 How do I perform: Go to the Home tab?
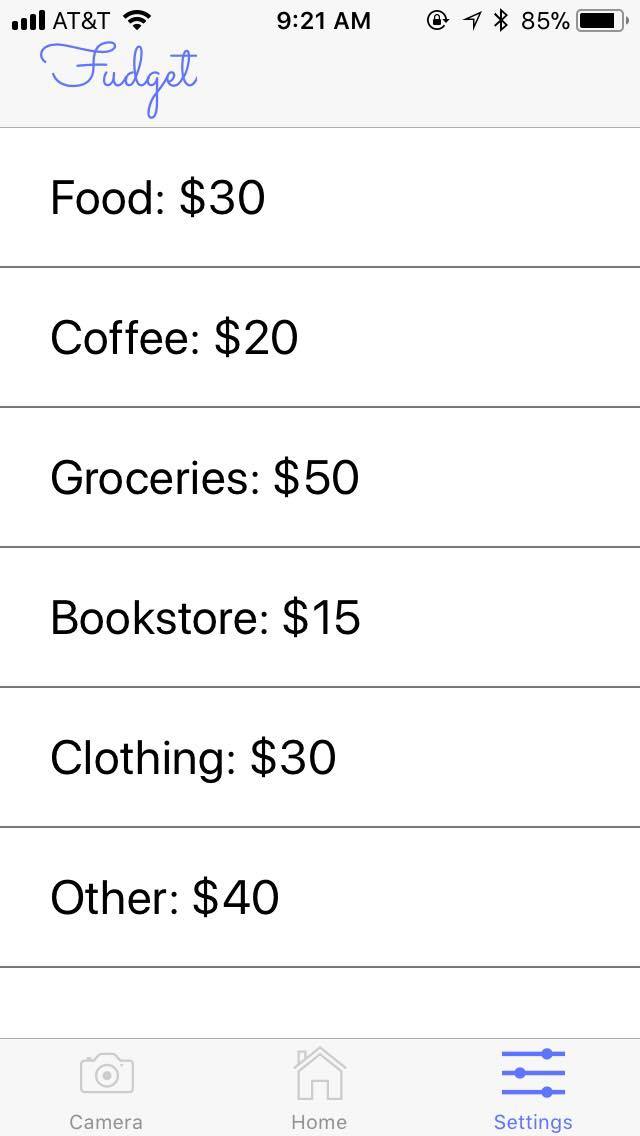point(319,1088)
